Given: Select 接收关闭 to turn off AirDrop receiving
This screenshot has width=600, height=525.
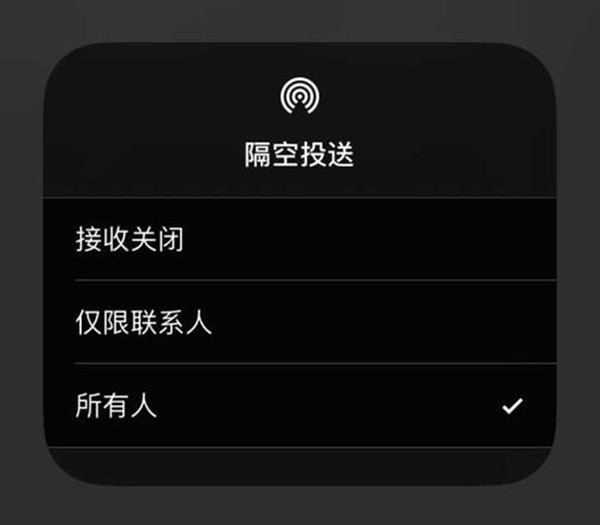Looking at the screenshot, I should coord(130,240).
